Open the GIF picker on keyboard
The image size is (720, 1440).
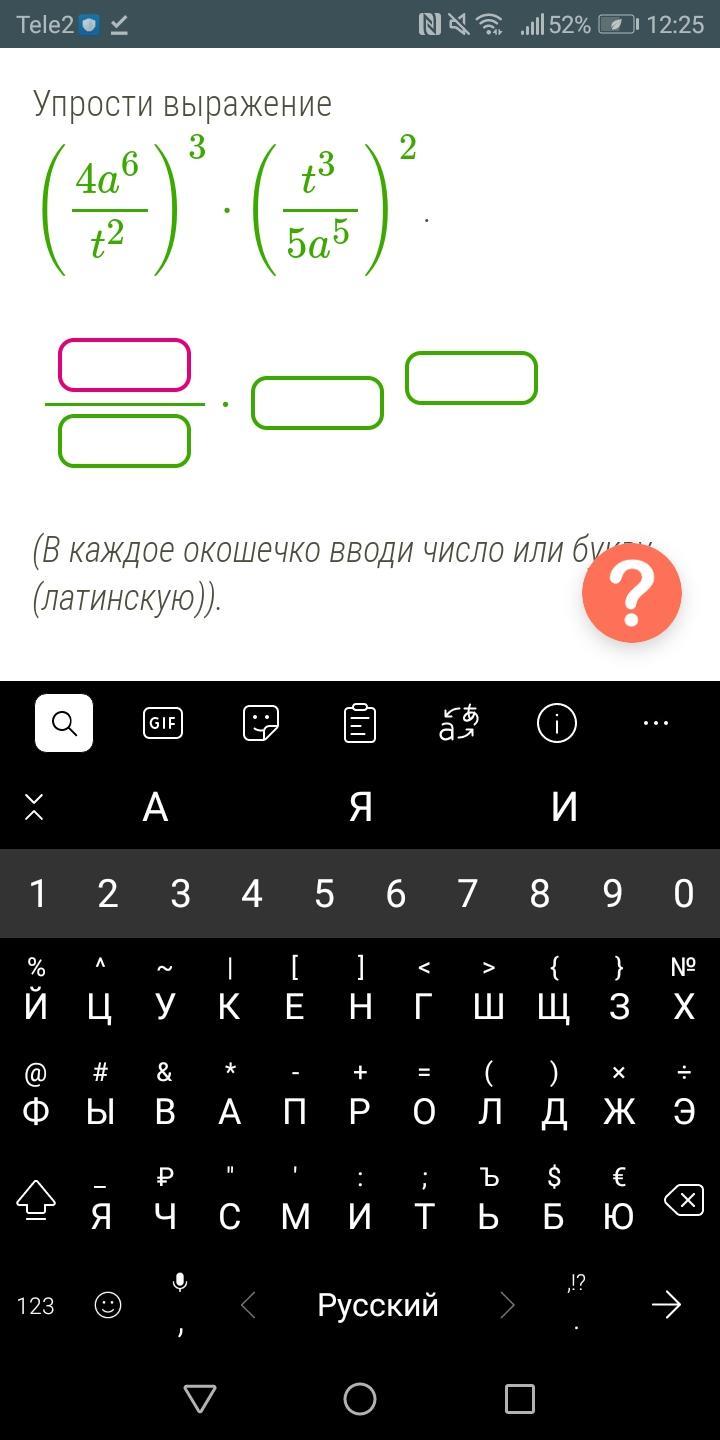pos(163,723)
